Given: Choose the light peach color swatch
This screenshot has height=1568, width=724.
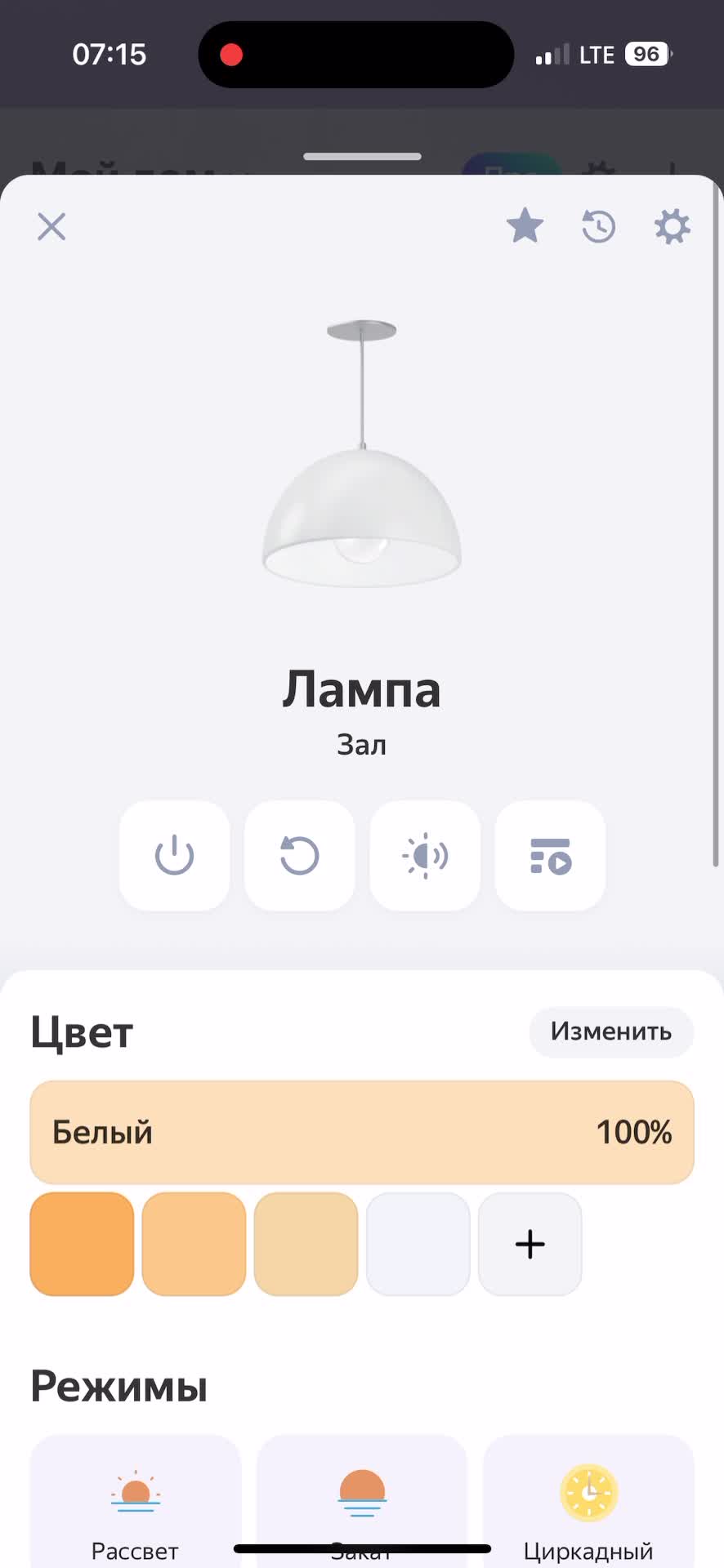Looking at the screenshot, I should [x=194, y=1244].
